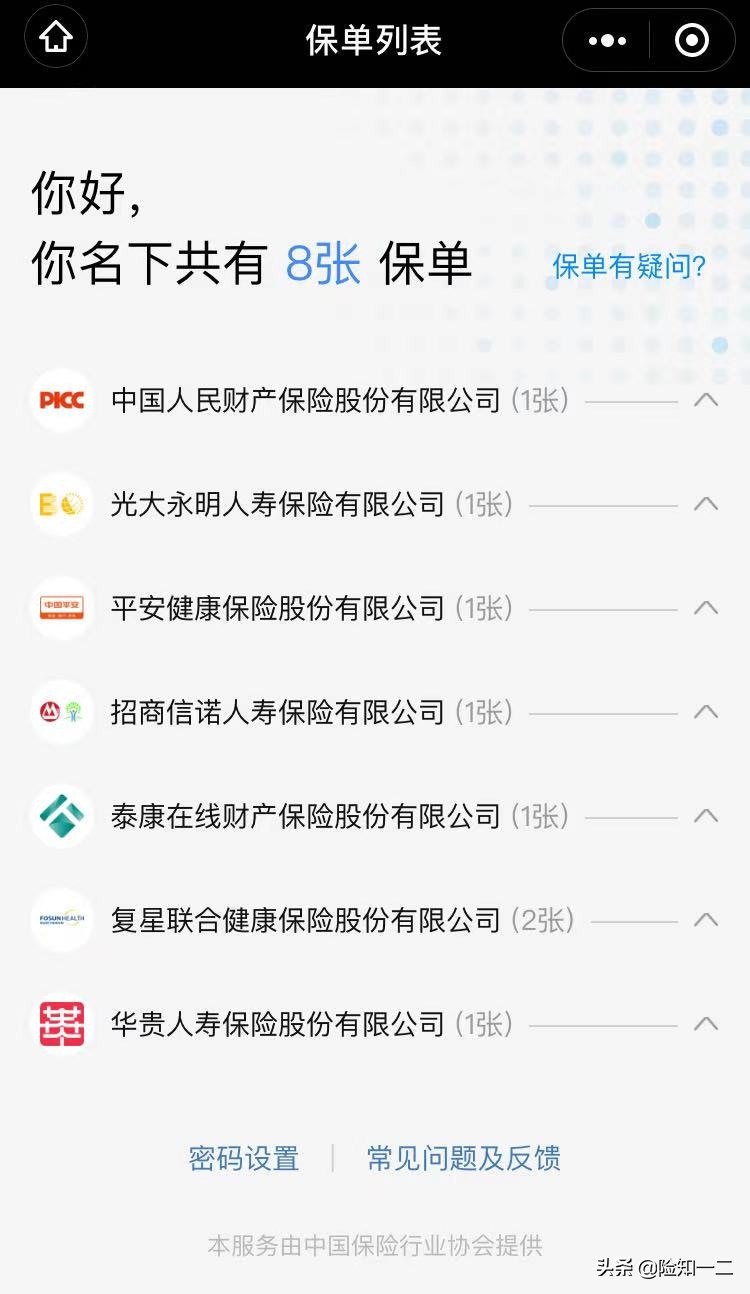Viewport: 750px width, 1294px height.
Task: Tap the (2张) policy count label
Action: pos(545,920)
